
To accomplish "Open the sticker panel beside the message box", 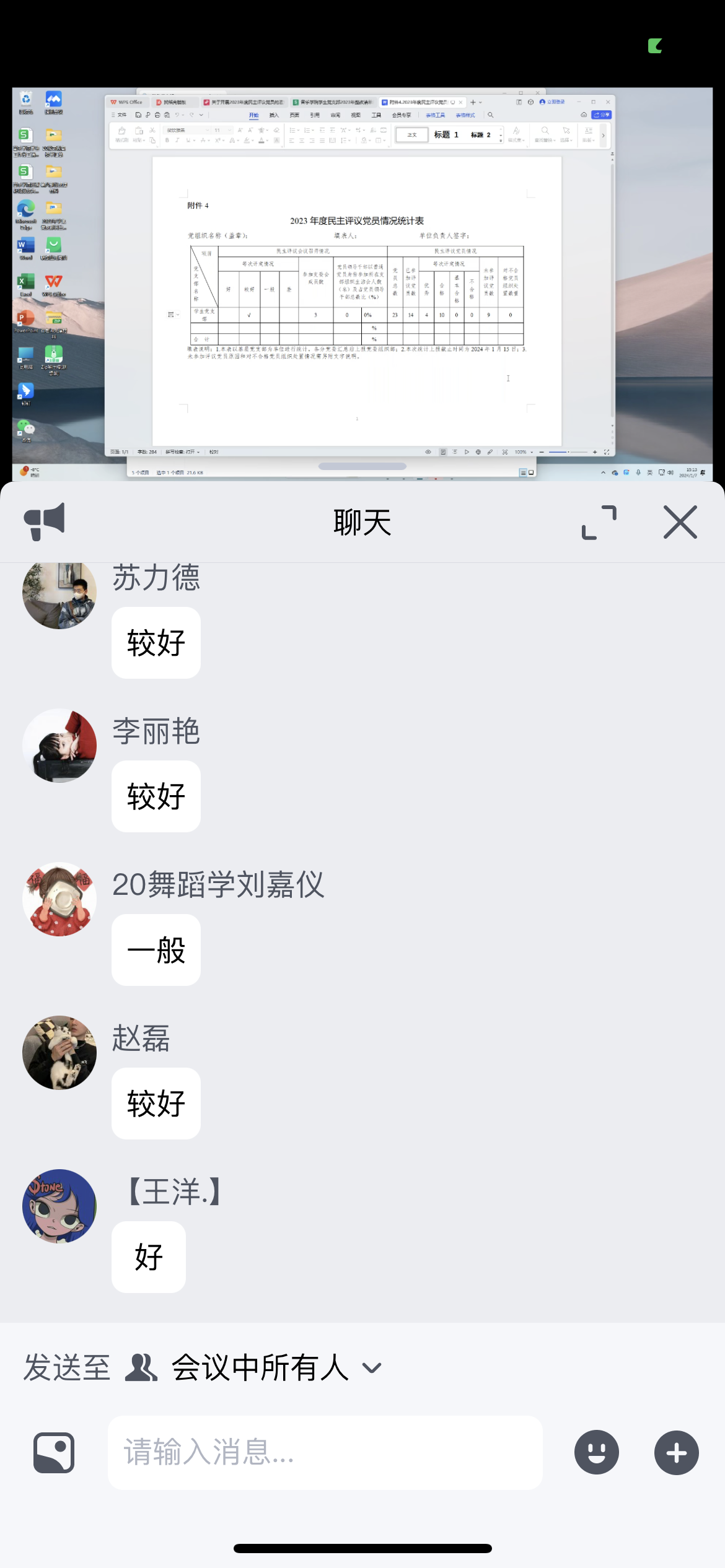I will coord(54,1452).
